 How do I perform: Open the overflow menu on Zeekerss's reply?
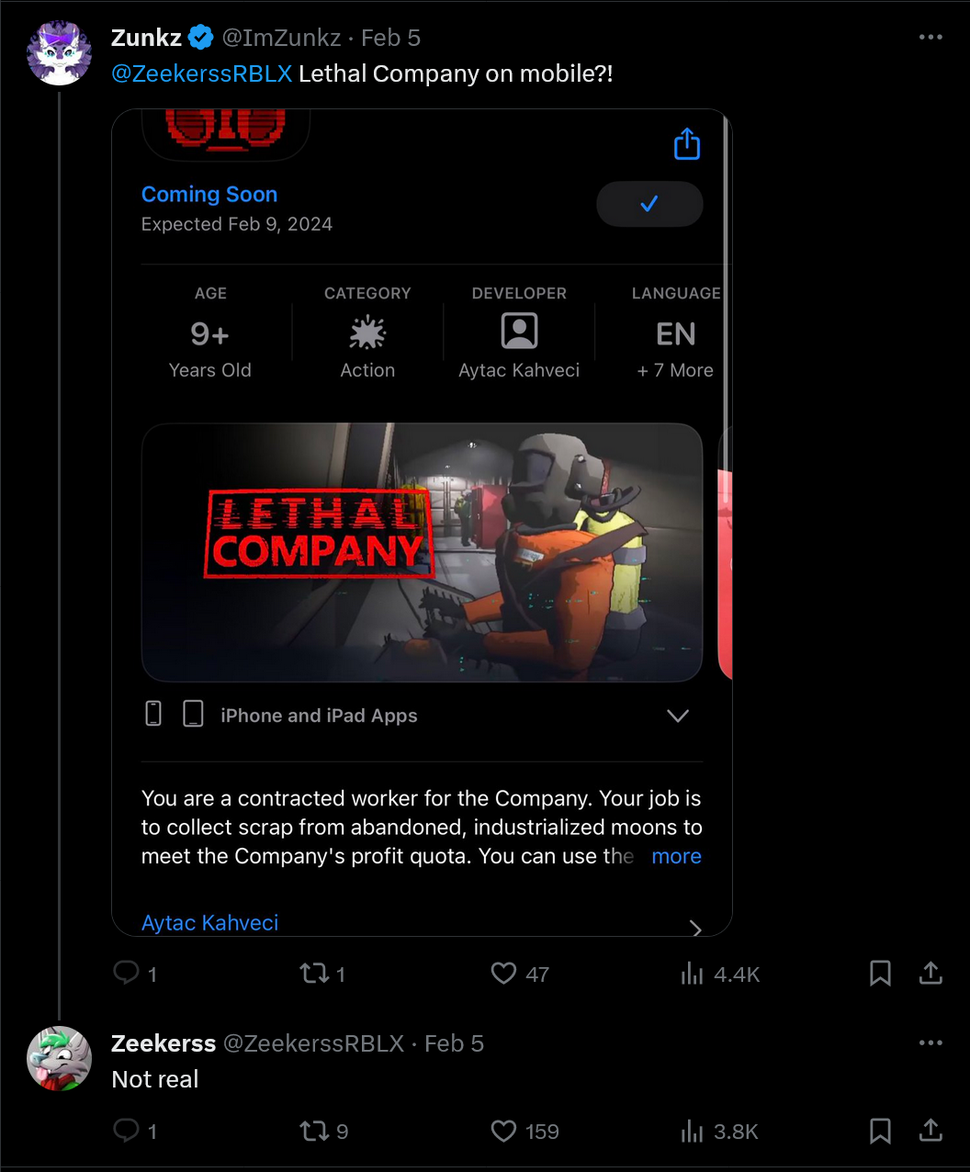click(930, 1043)
